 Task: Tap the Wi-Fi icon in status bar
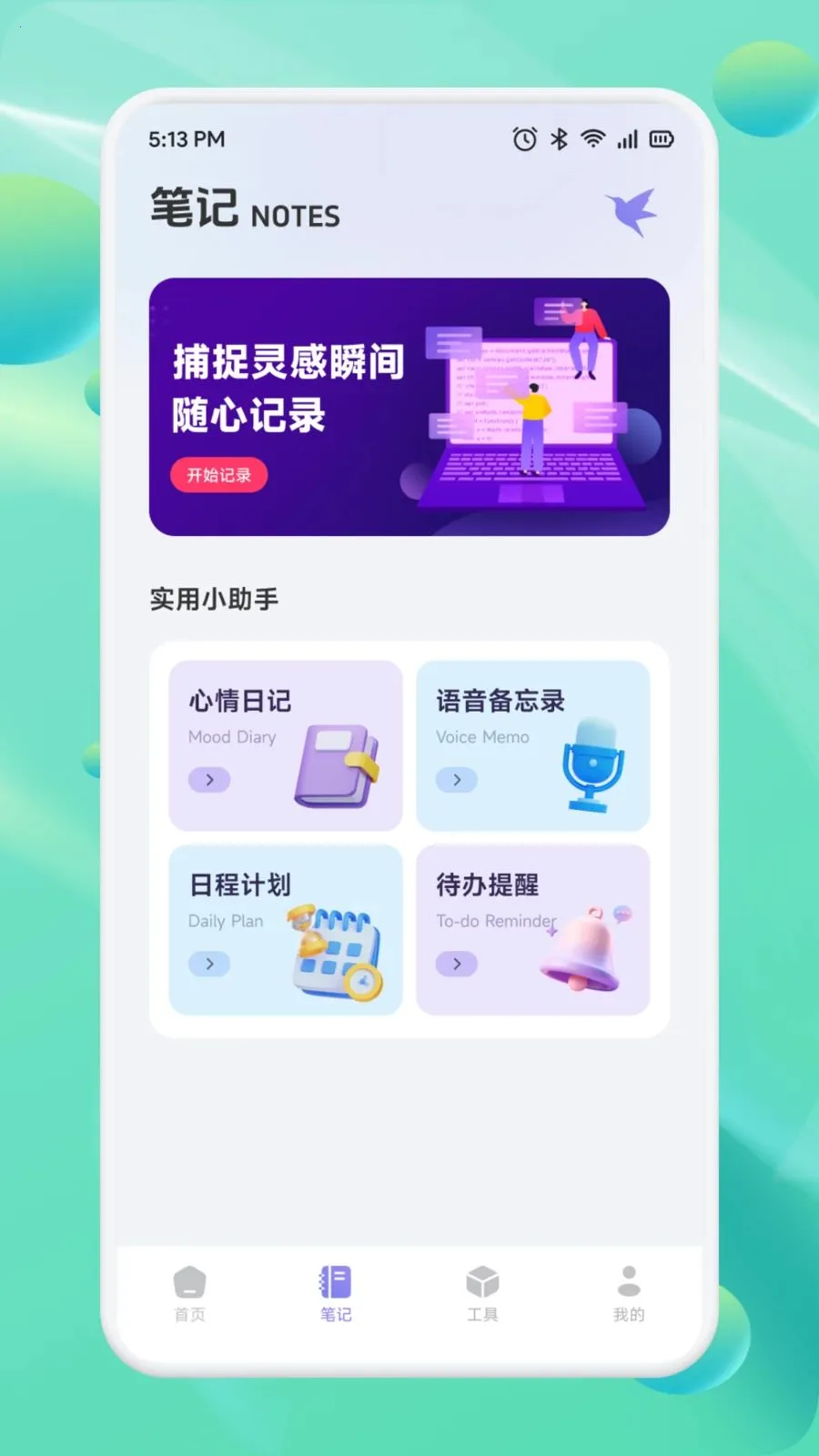tap(593, 138)
